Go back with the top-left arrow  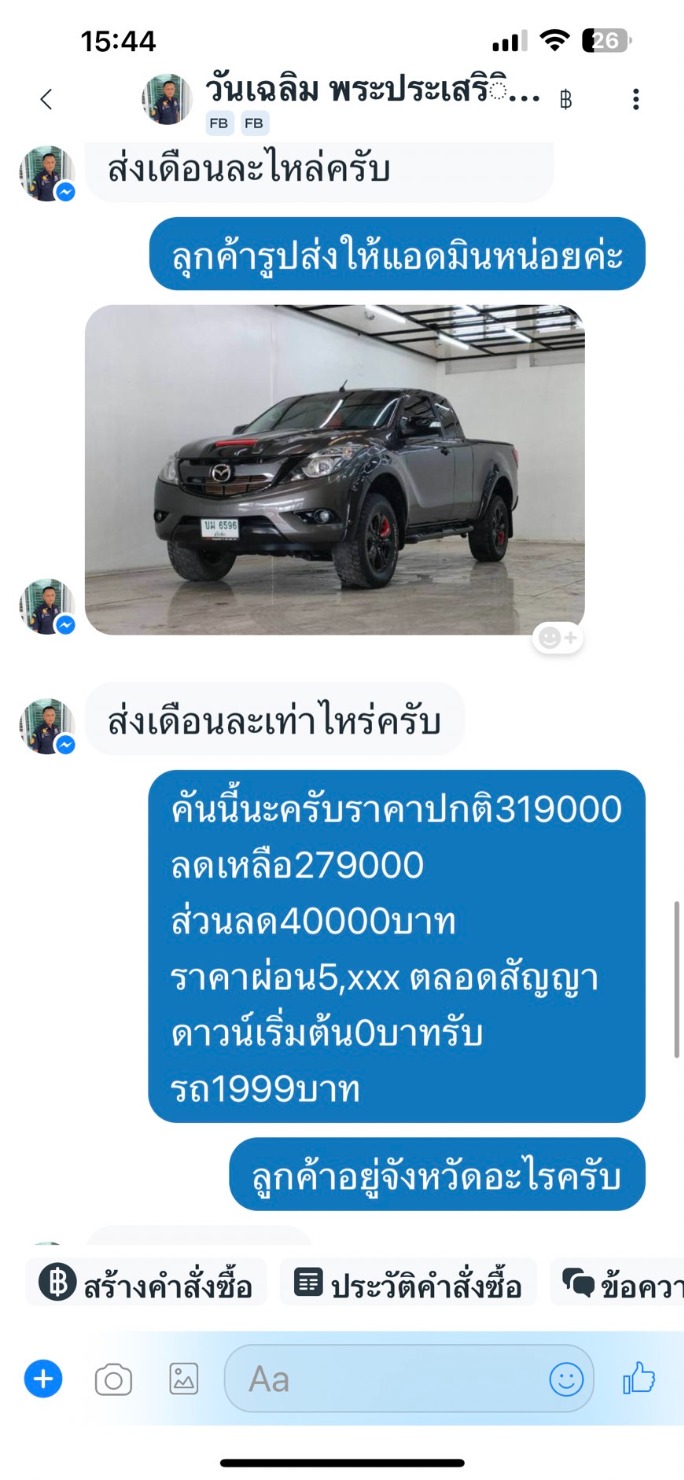click(x=45, y=99)
